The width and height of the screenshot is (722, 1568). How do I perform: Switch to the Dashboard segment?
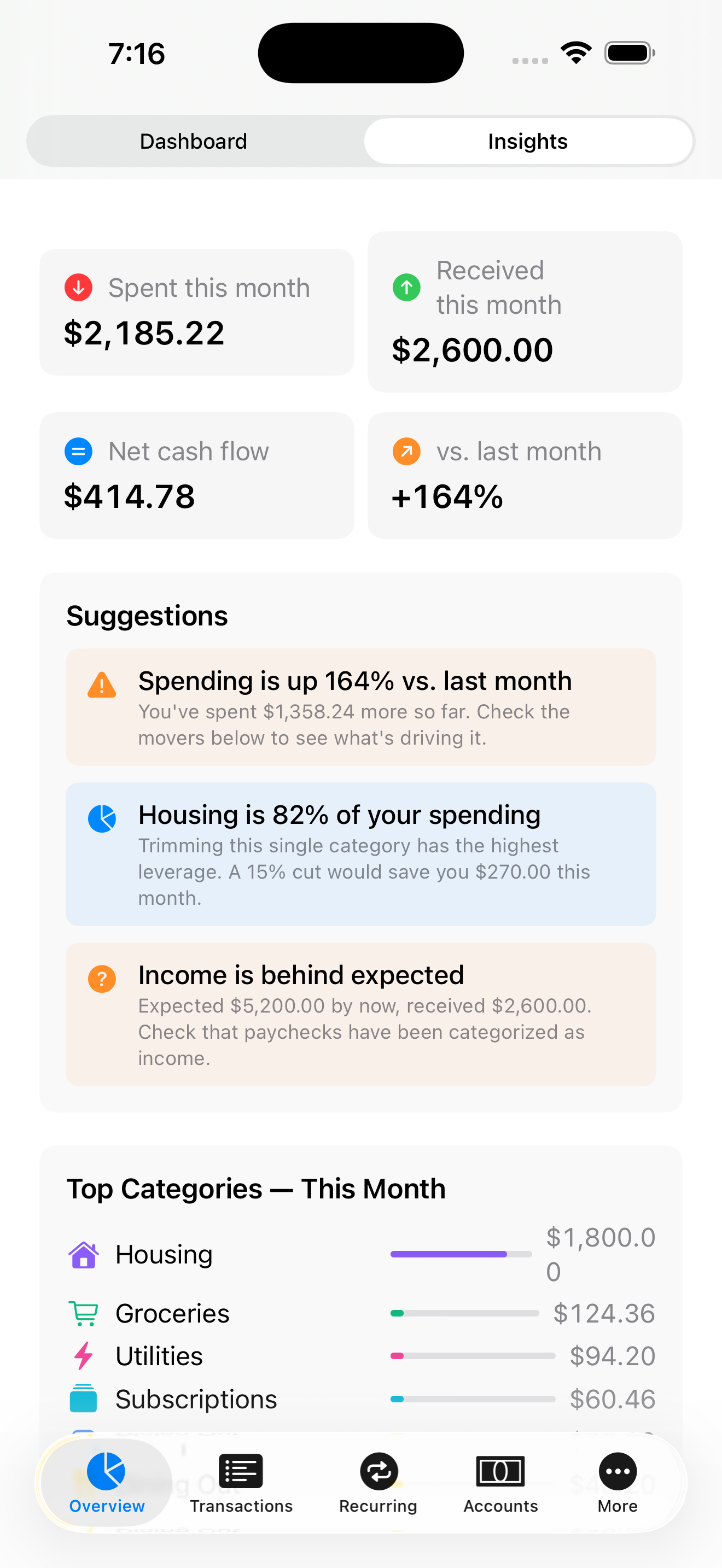(x=194, y=141)
